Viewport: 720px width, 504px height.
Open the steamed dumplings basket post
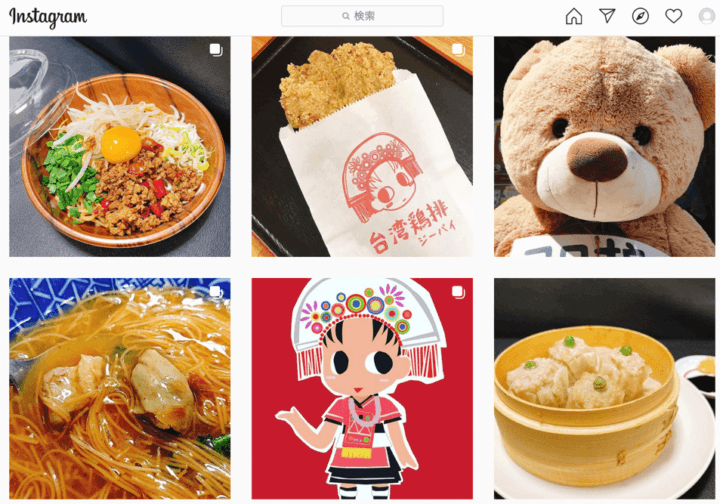604,388
